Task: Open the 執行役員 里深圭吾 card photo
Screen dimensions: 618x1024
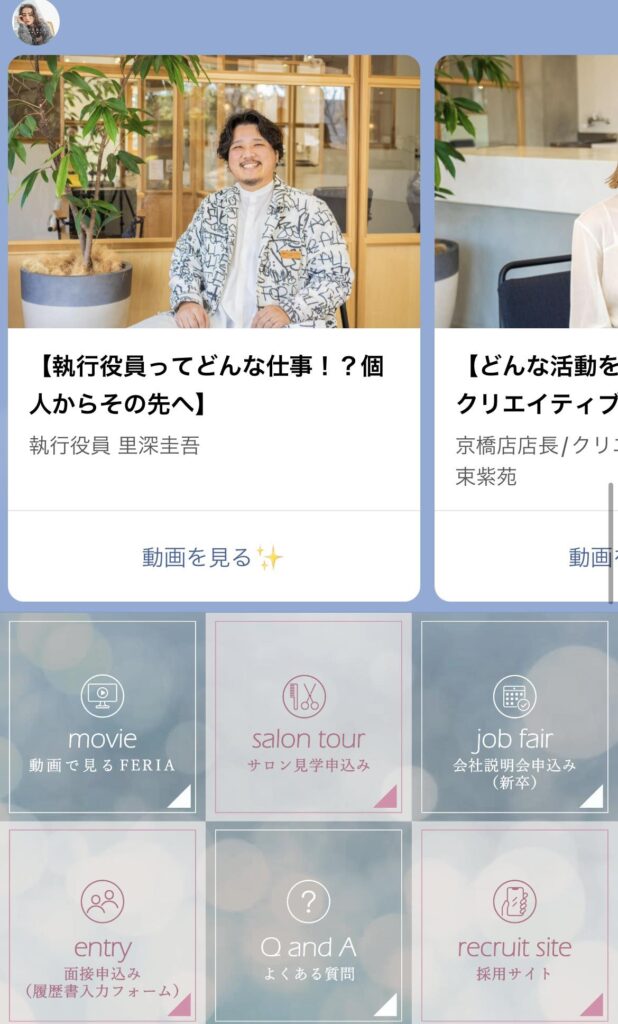Action: coord(214,191)
